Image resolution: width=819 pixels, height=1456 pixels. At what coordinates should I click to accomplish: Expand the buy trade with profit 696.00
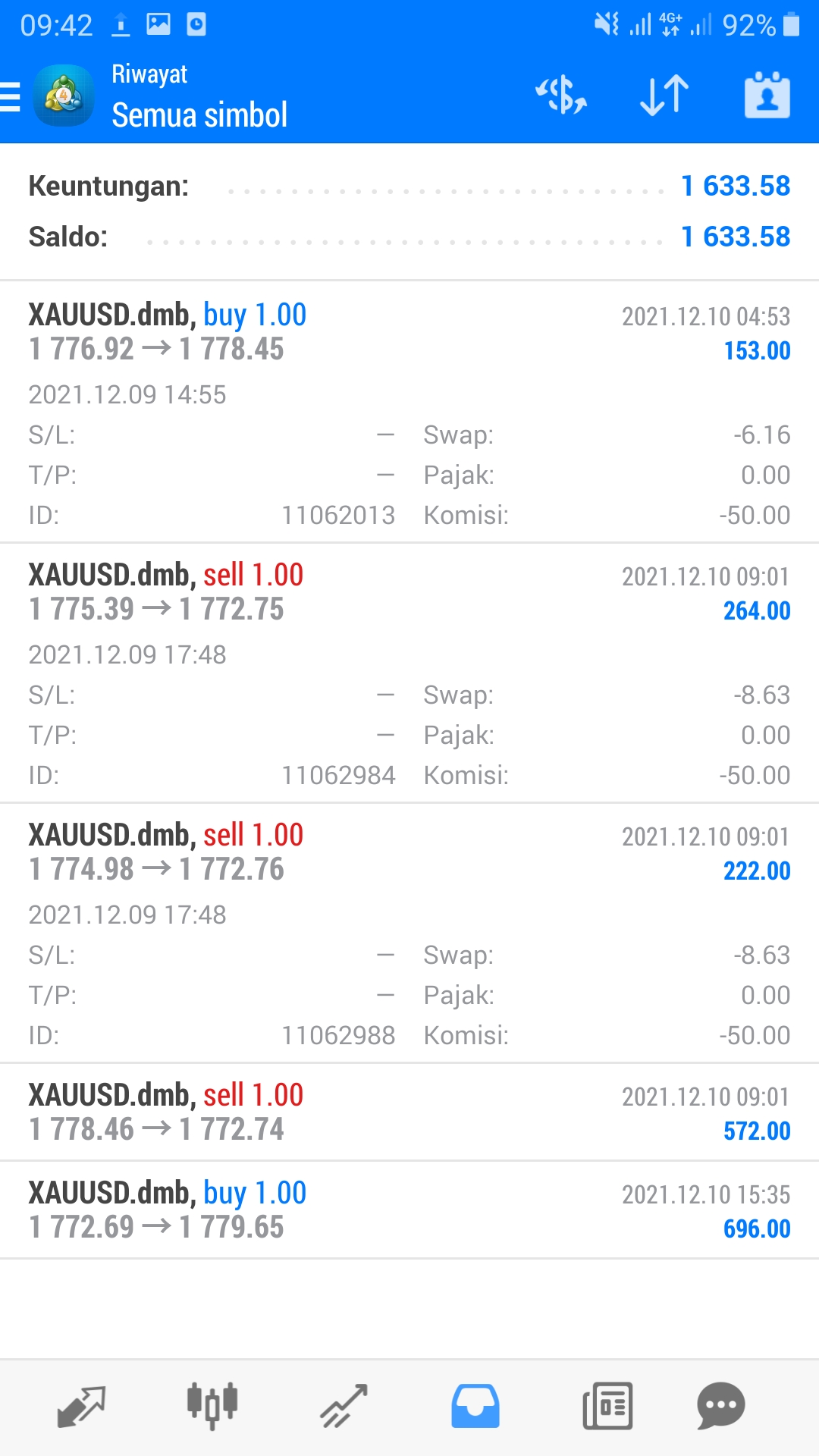[x=409, y=1210]
